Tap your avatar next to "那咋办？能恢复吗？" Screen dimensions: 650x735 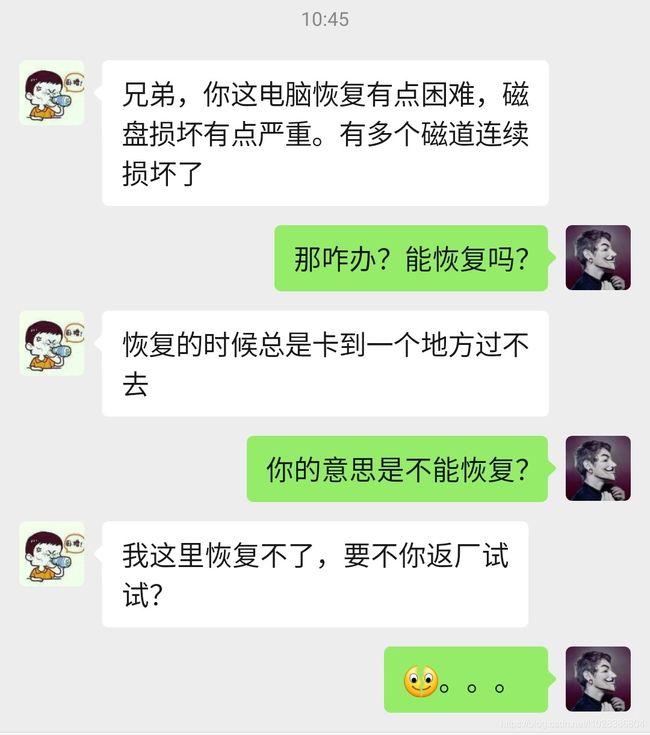click(x=598, y=258)
